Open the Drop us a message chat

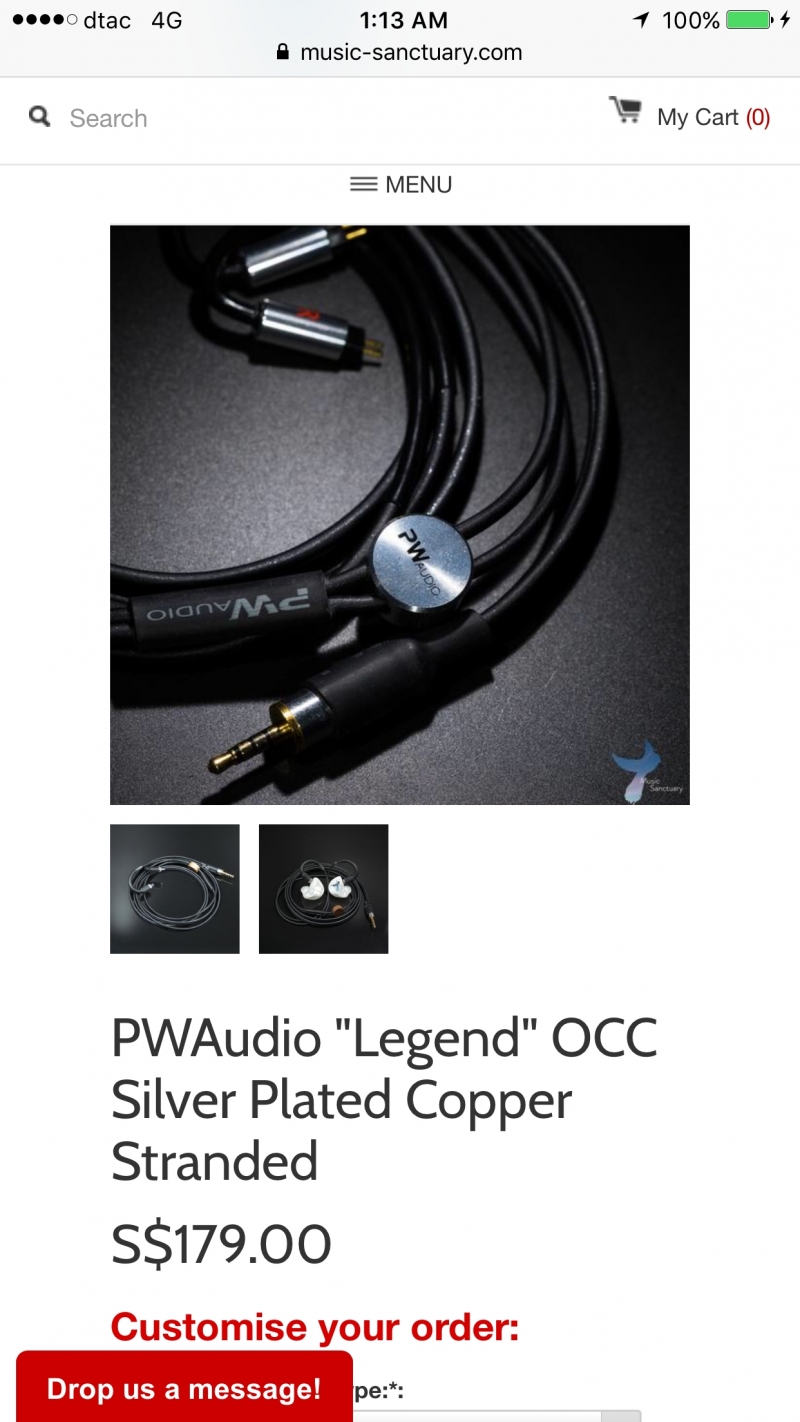(x=184, y=1388)
